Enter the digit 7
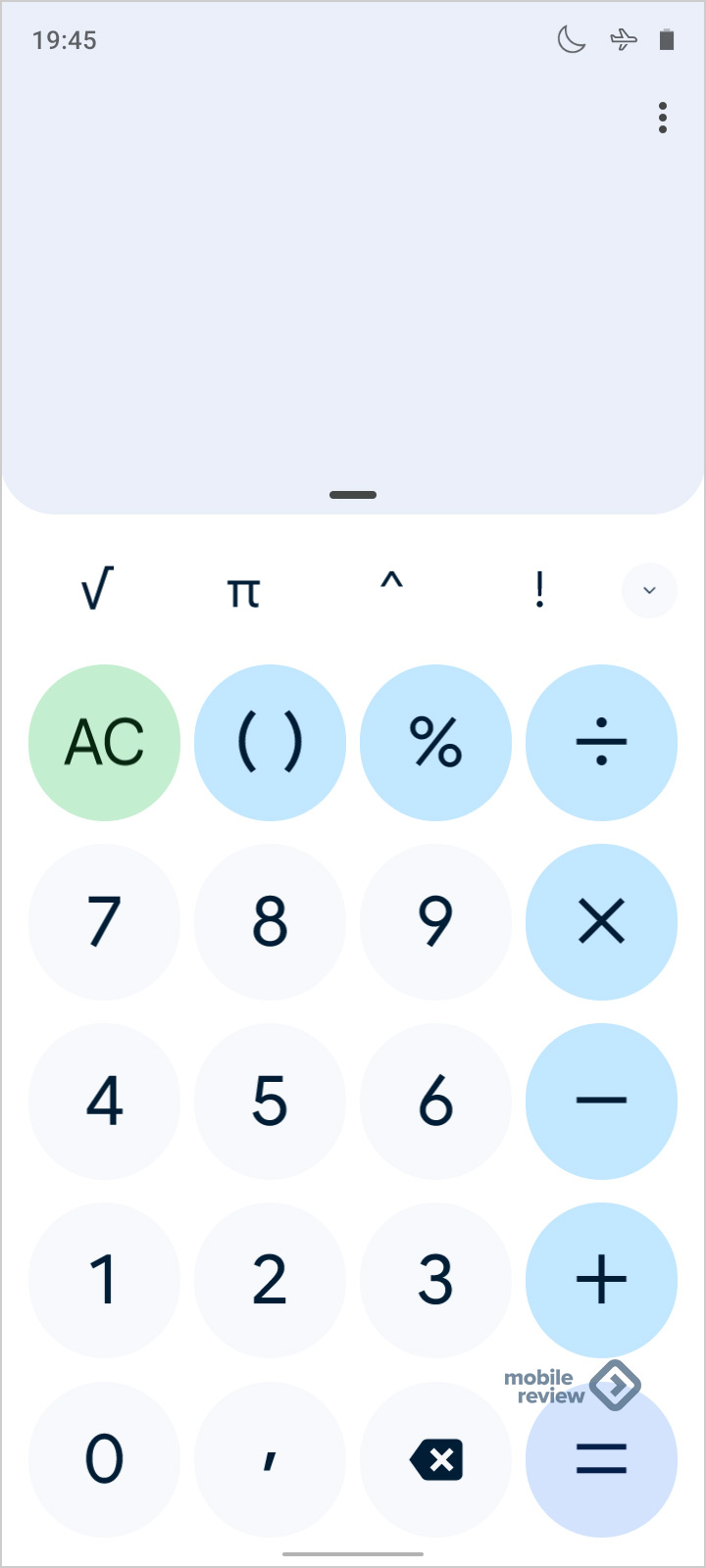The width and height of the screenshot is (706, 1568). [x=104, y=921]
